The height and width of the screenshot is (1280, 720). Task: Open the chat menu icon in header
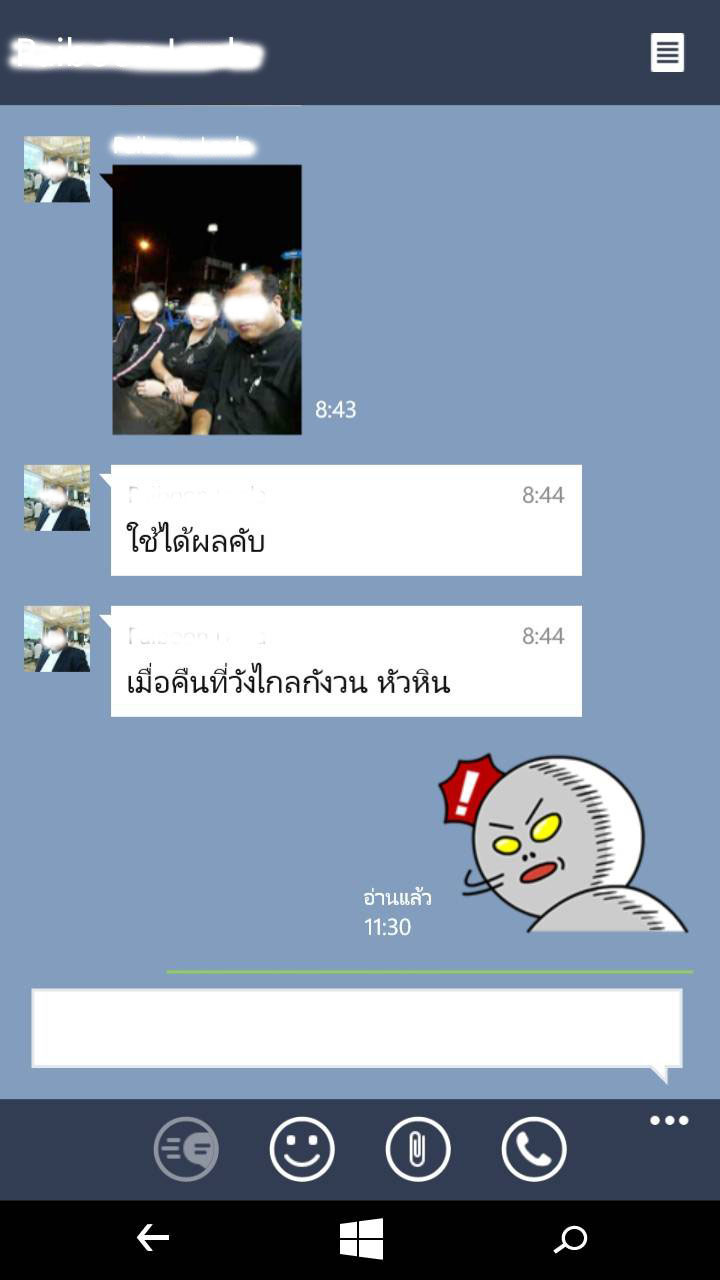coord(667,52)
